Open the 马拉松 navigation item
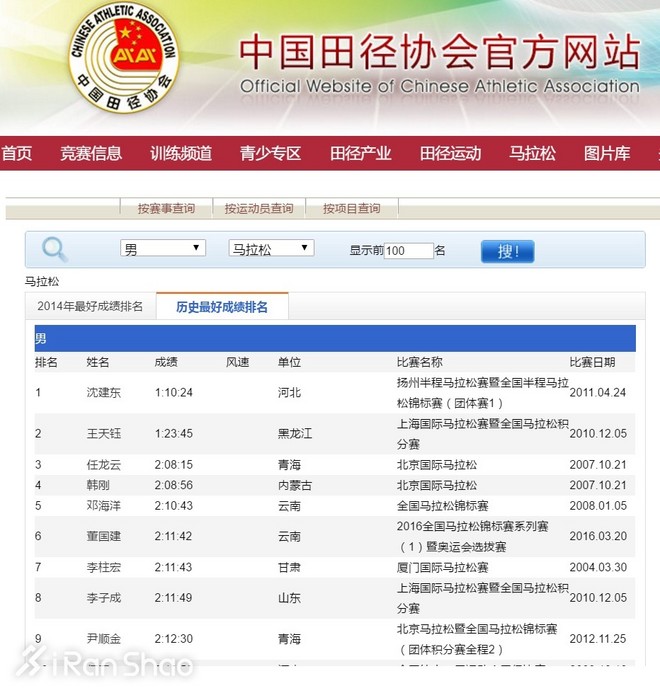The height and width of the screenshot is (693, 660). coord(532,153)
